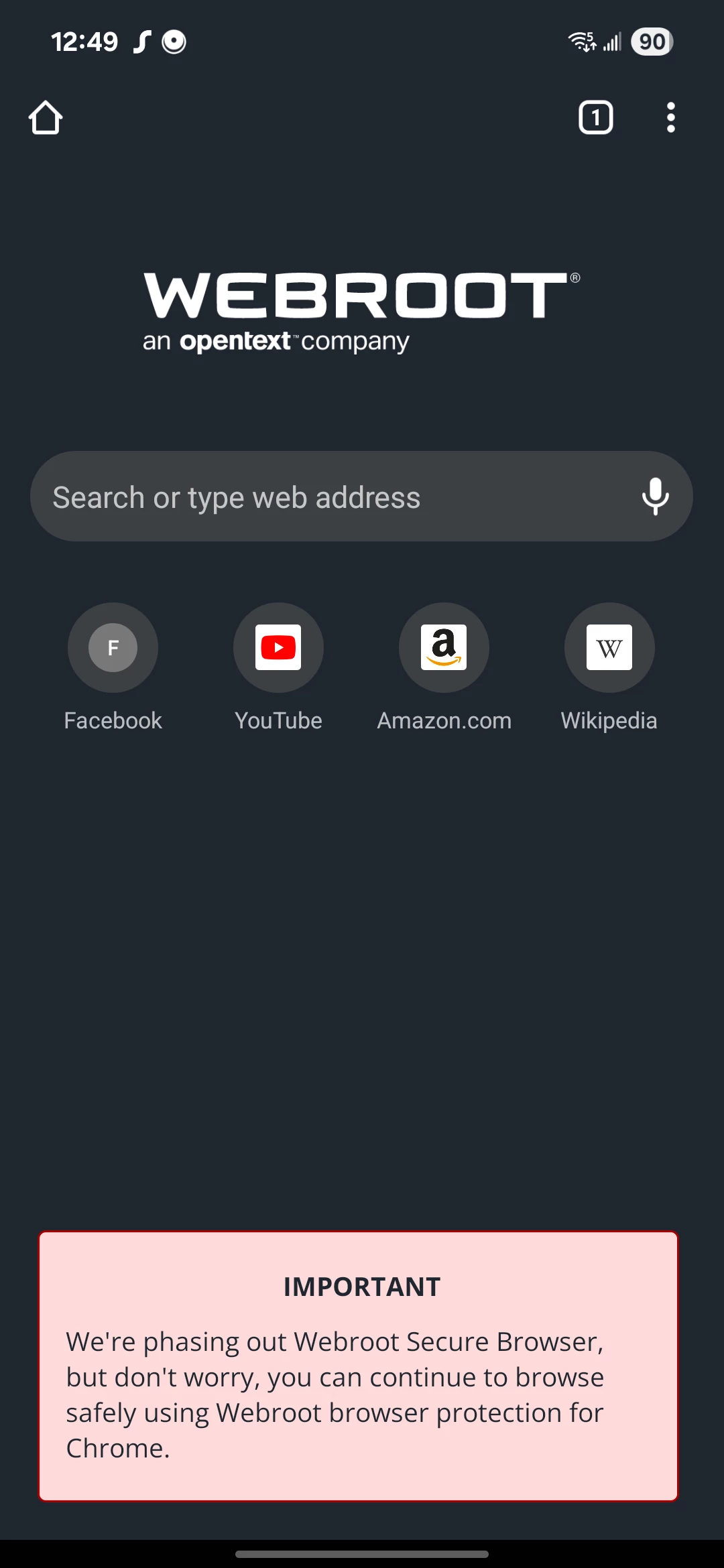The width and height of the screenshot is (724, 1568).
Task: Visit the Amazon.com shortcut
Action: pyautogui.click(x=444, y=648)
